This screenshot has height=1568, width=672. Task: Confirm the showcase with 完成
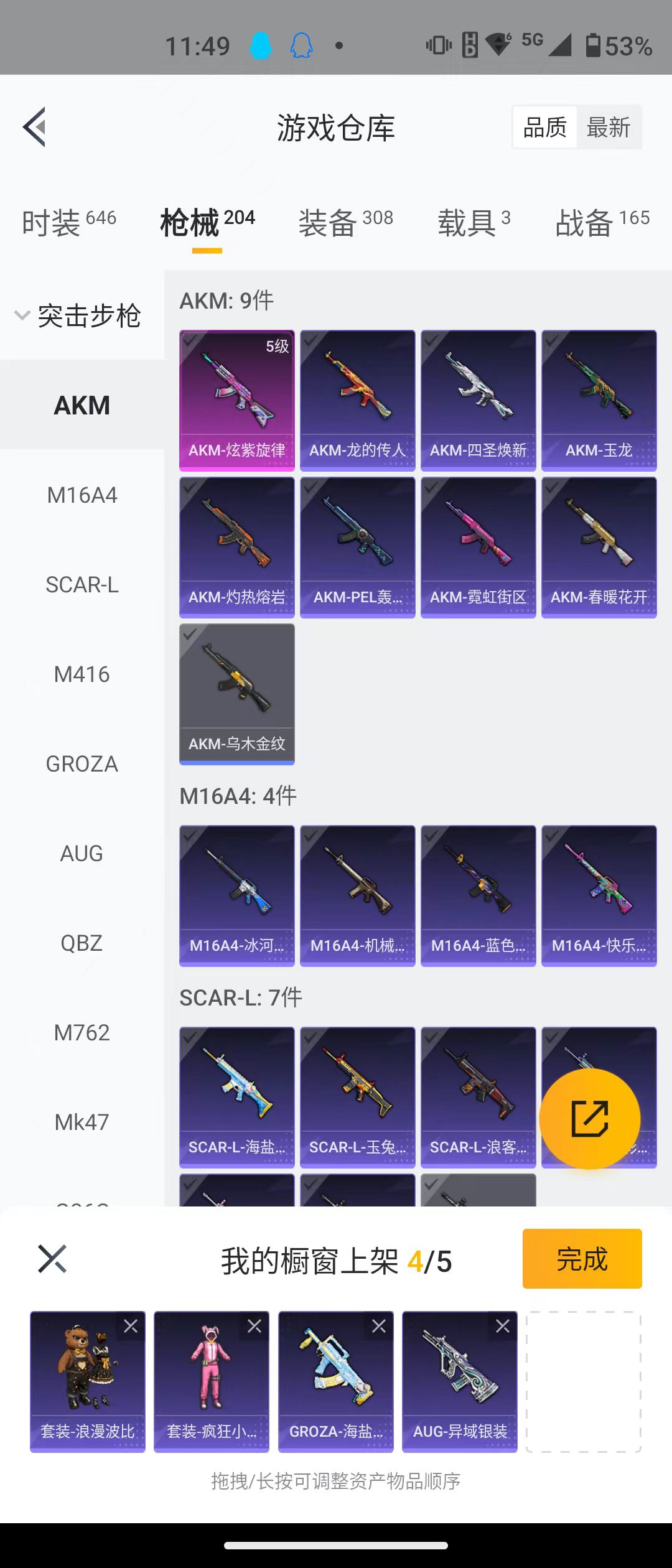click(582, 1259)
